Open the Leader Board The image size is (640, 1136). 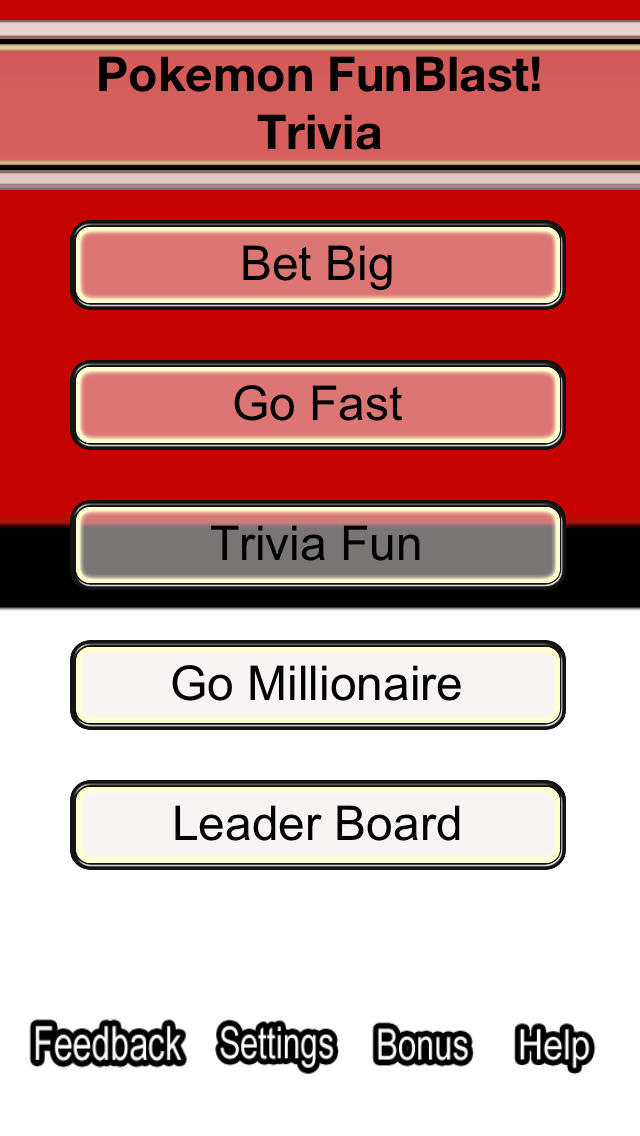pos(317,824)
